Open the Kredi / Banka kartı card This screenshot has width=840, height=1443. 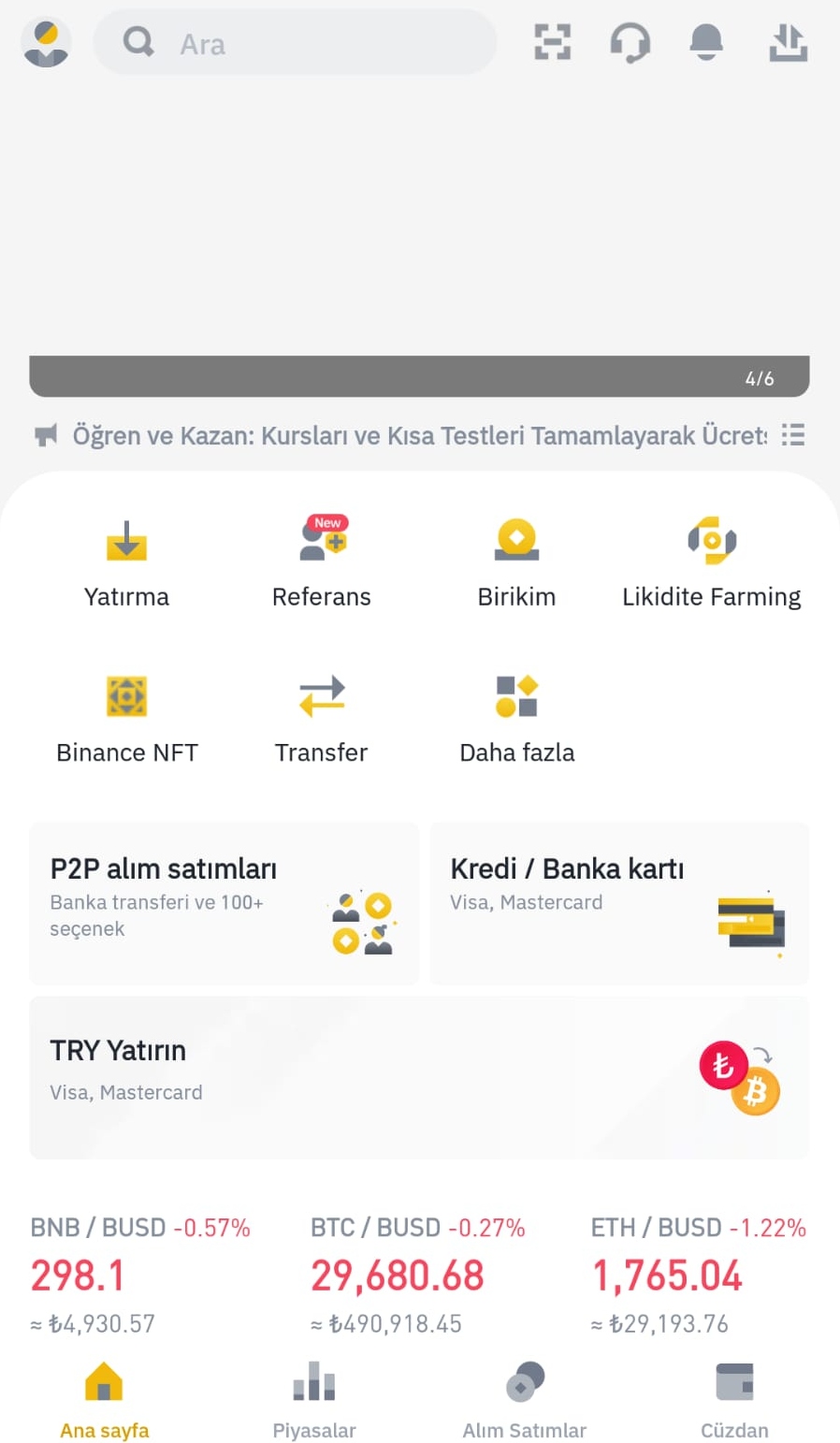pos(619,903)
